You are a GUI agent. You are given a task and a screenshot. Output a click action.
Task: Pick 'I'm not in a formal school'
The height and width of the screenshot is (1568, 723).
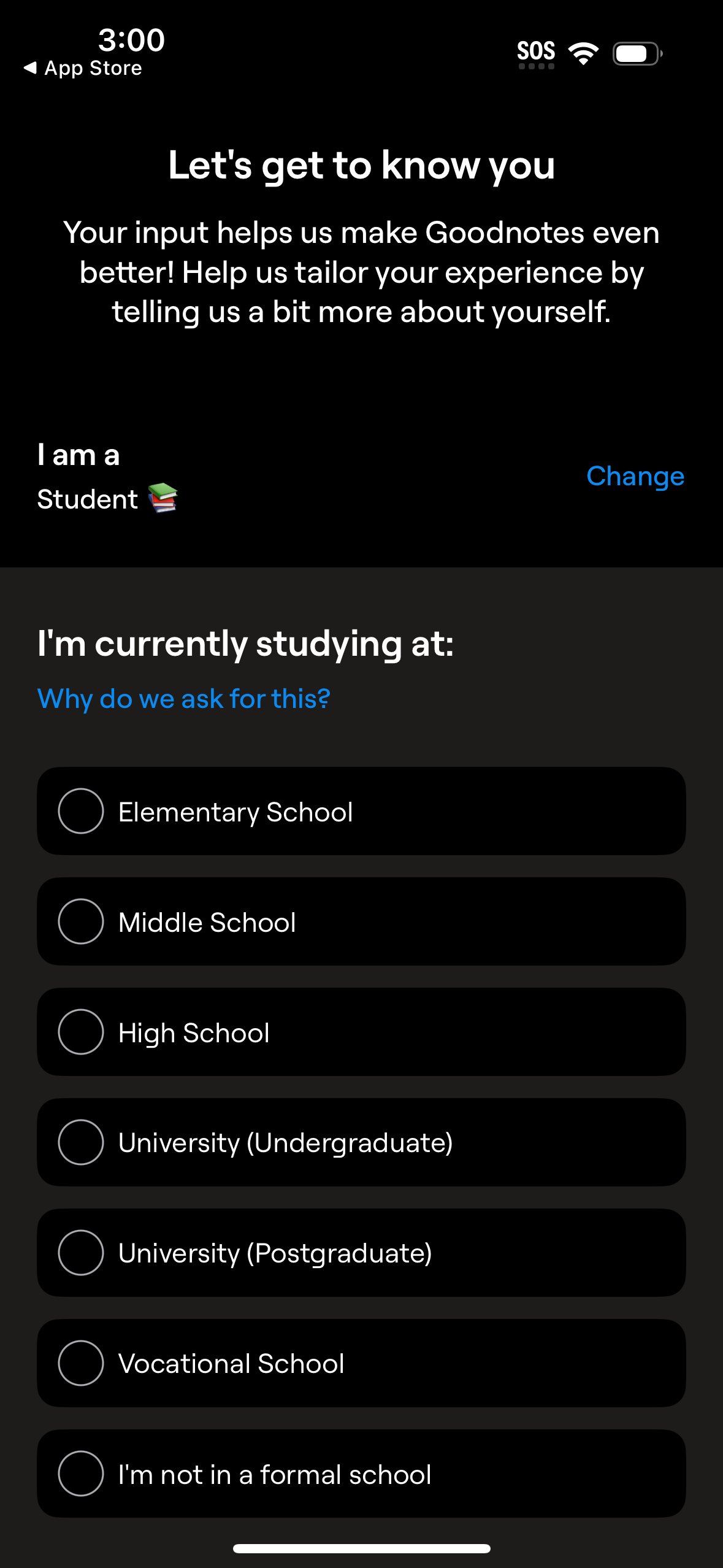pyautogui.click(x=361, y=1474)
